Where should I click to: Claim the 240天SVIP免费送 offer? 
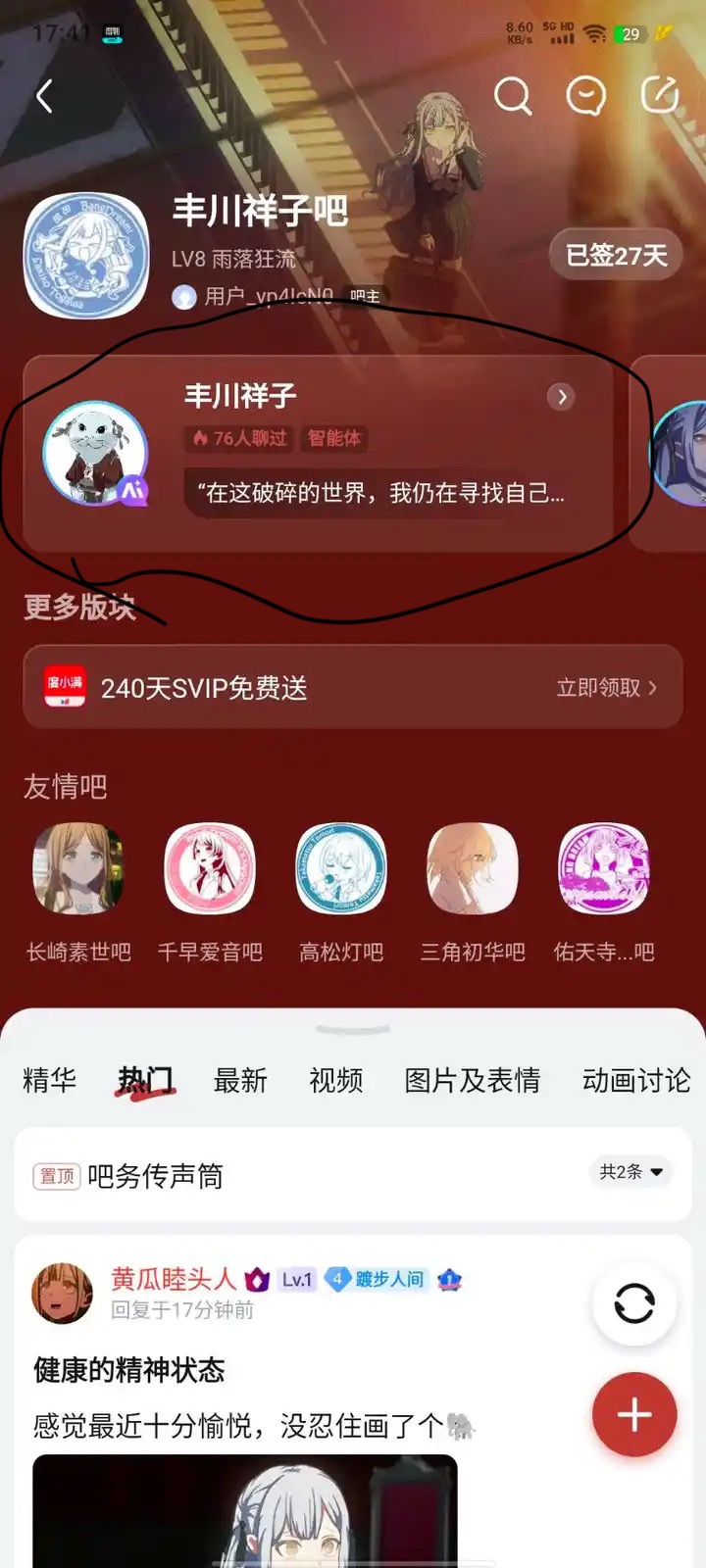352,687
